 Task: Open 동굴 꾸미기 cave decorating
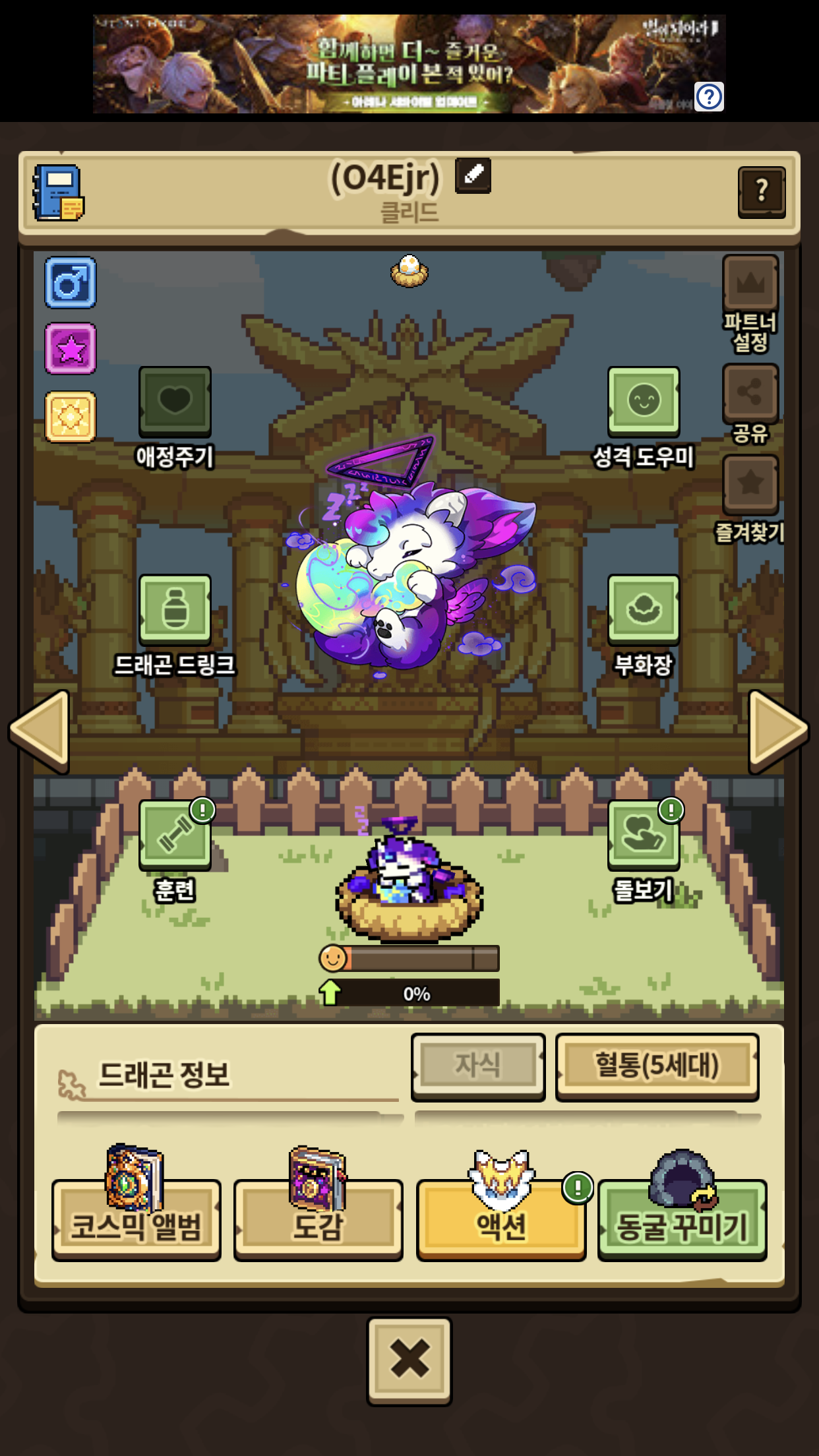coord(682,1220)
